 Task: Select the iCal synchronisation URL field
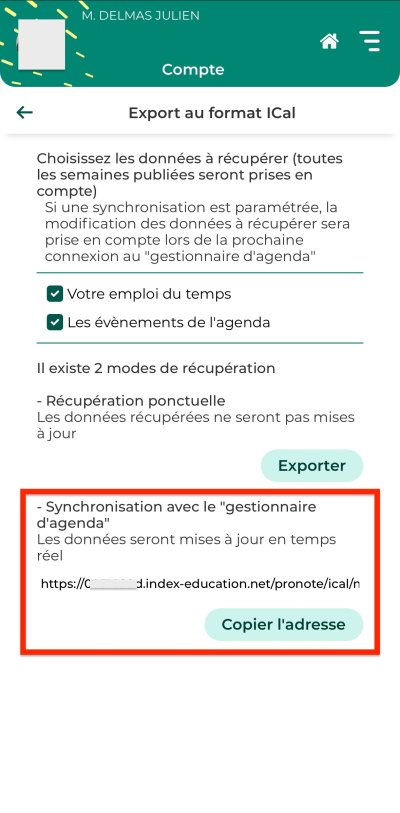(x=200, y=584)
